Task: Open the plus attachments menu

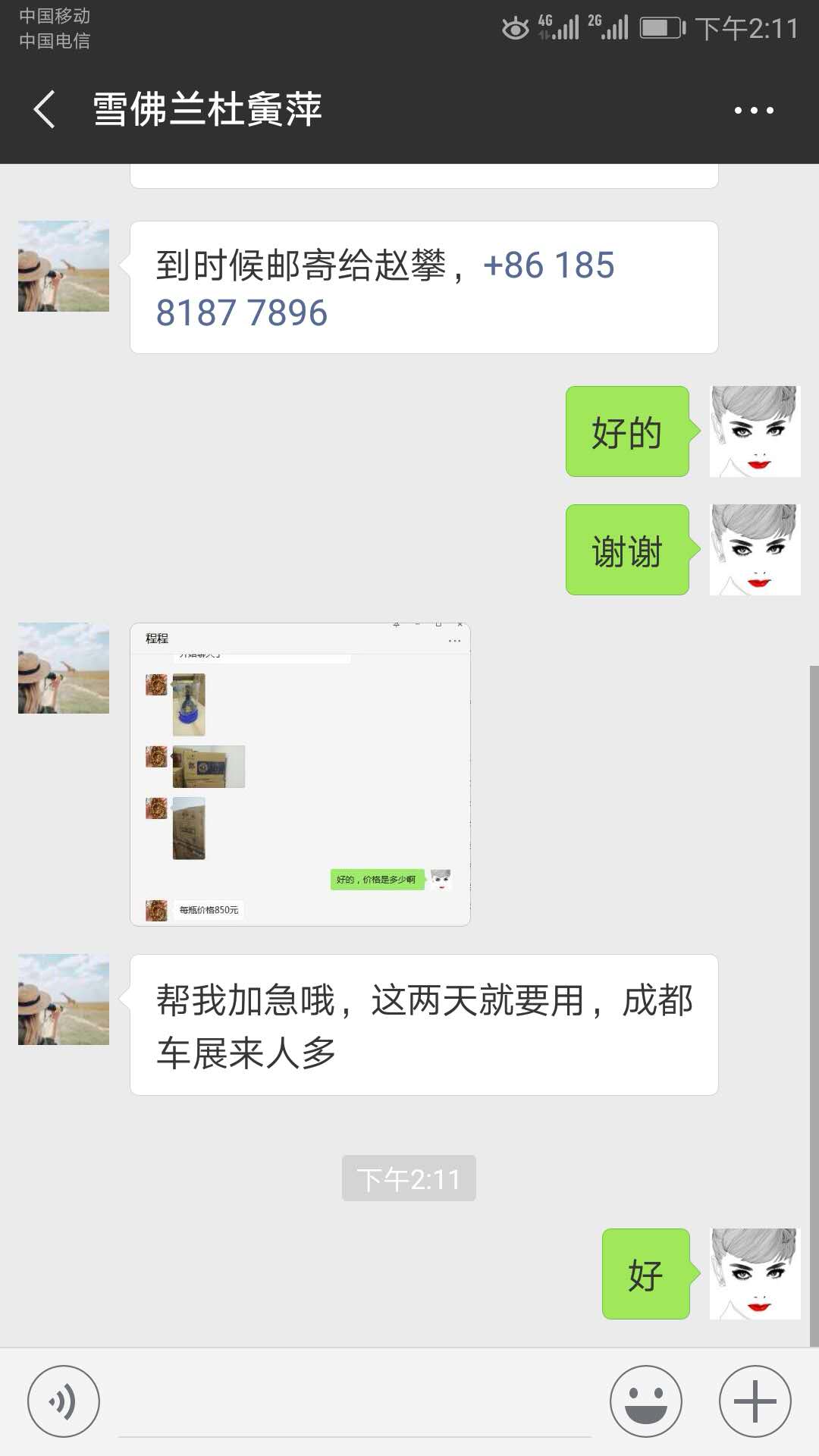Action: pyautogui.click(x=755, y=1401)
